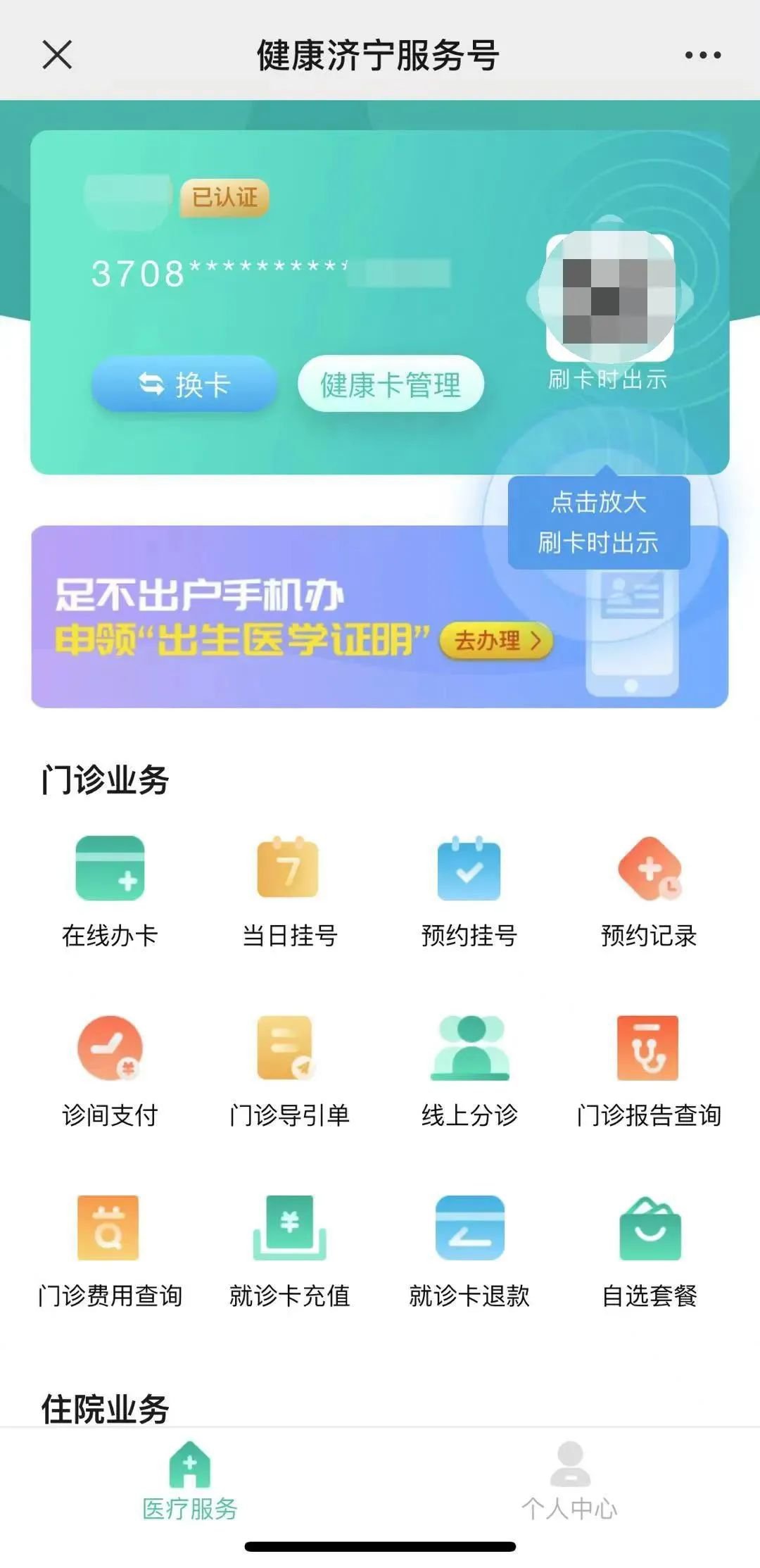This screenshot has width=760, height=1568.
Task: Open 健康卡管理
Action: coord(391,384)
